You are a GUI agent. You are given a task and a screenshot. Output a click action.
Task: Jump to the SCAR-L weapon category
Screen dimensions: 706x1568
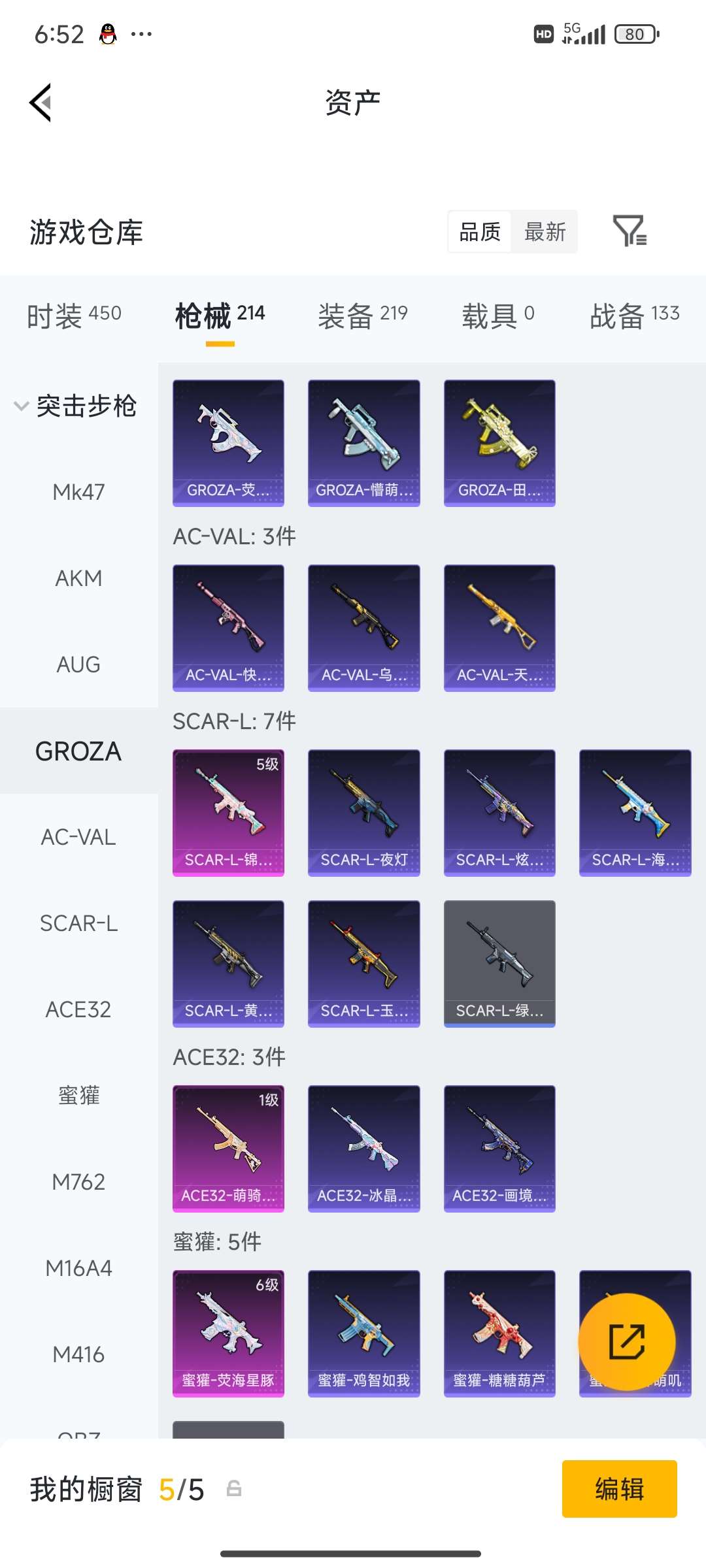[x=78, y=923]
